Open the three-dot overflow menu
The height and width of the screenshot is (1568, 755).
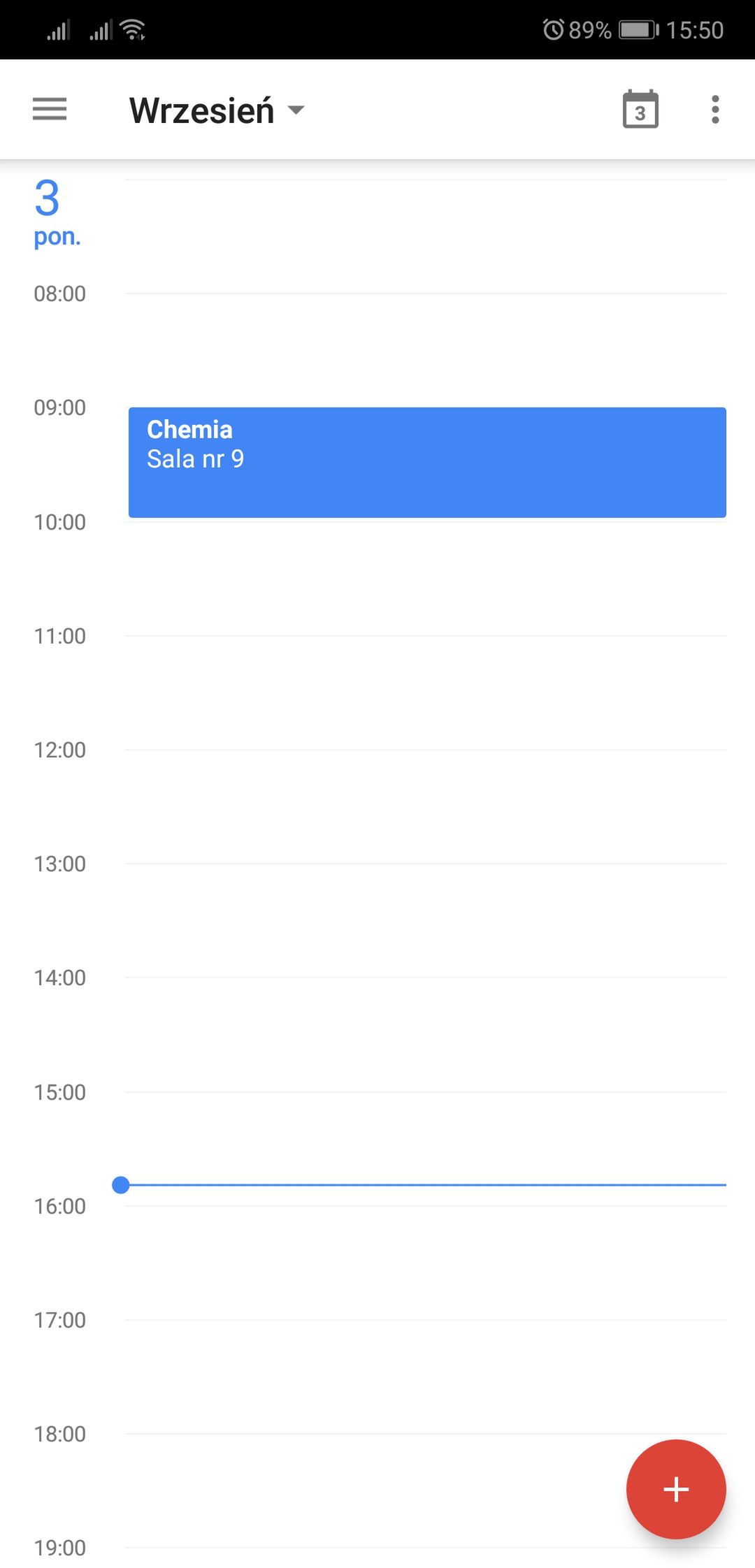pyautogui.click(x=714, y=110)
